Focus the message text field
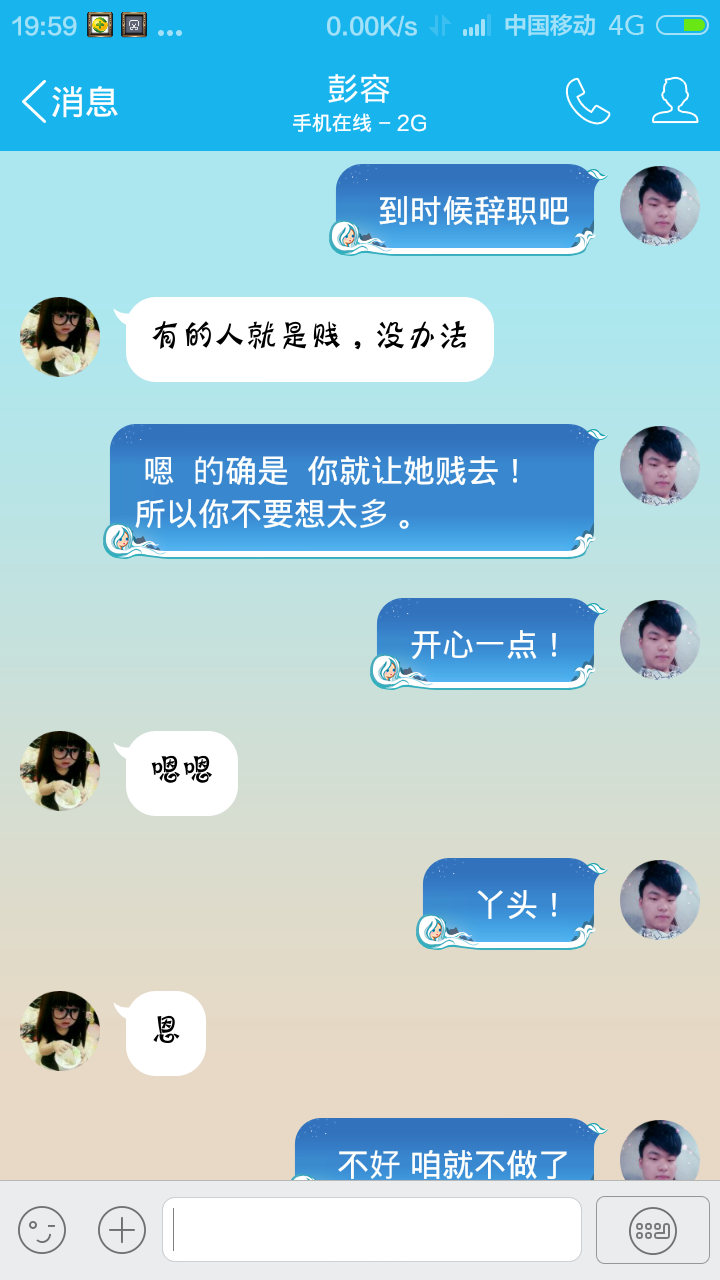Image resolution: width=720 pixels, height=1280 pixels. 372,1229
